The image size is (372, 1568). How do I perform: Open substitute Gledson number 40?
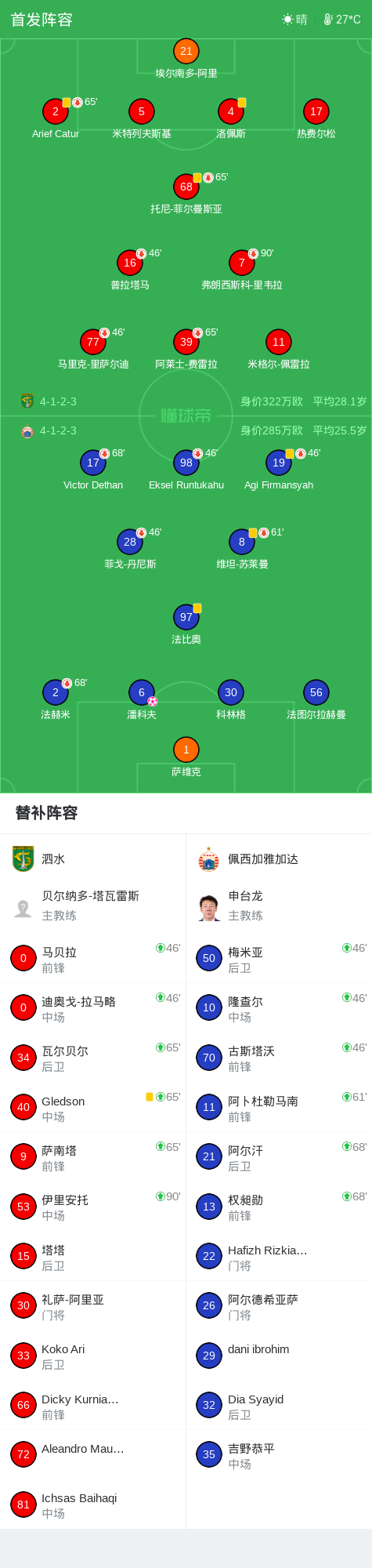click(93, 1107)
